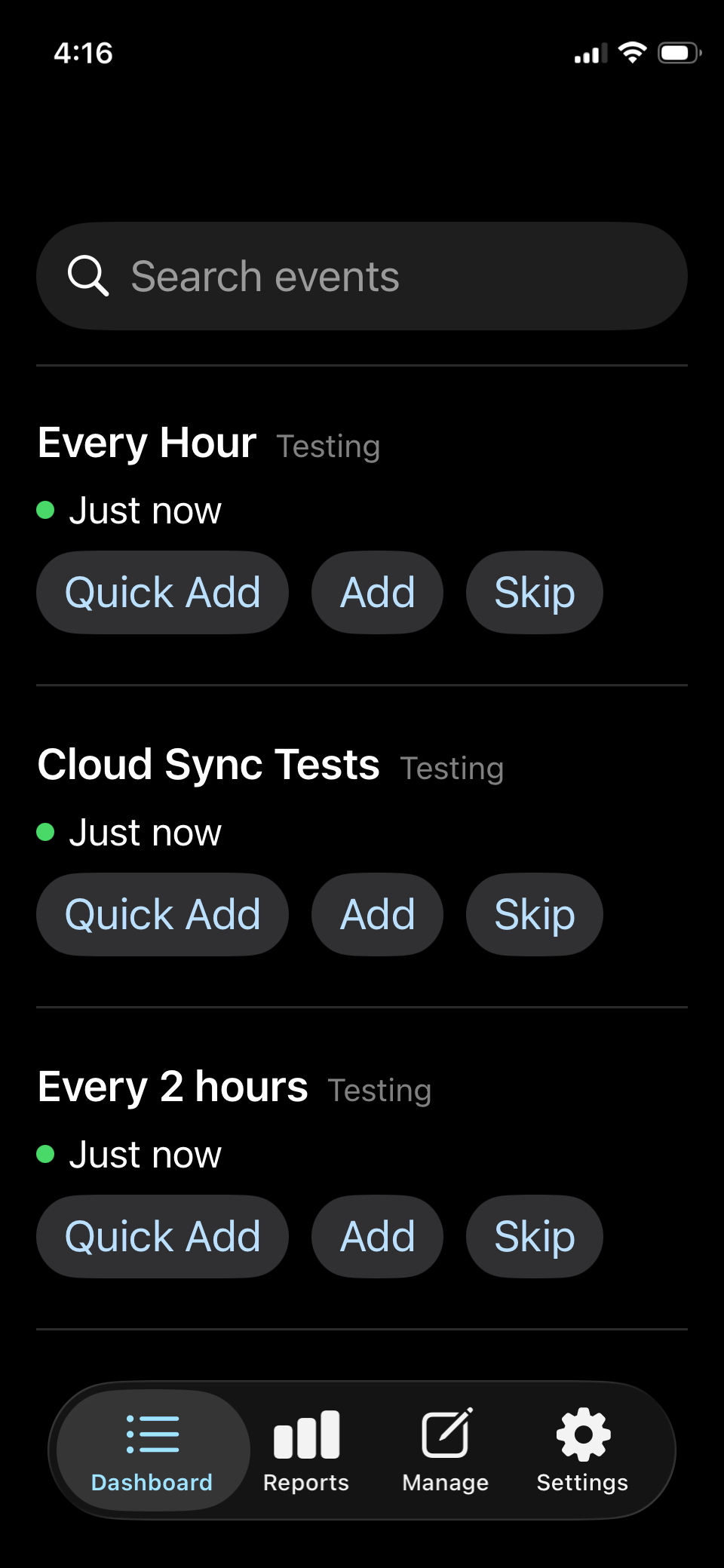This screenshot has height=1568, width=724.
Task: Tap the Search events input field
Action: tap(362, 276)
